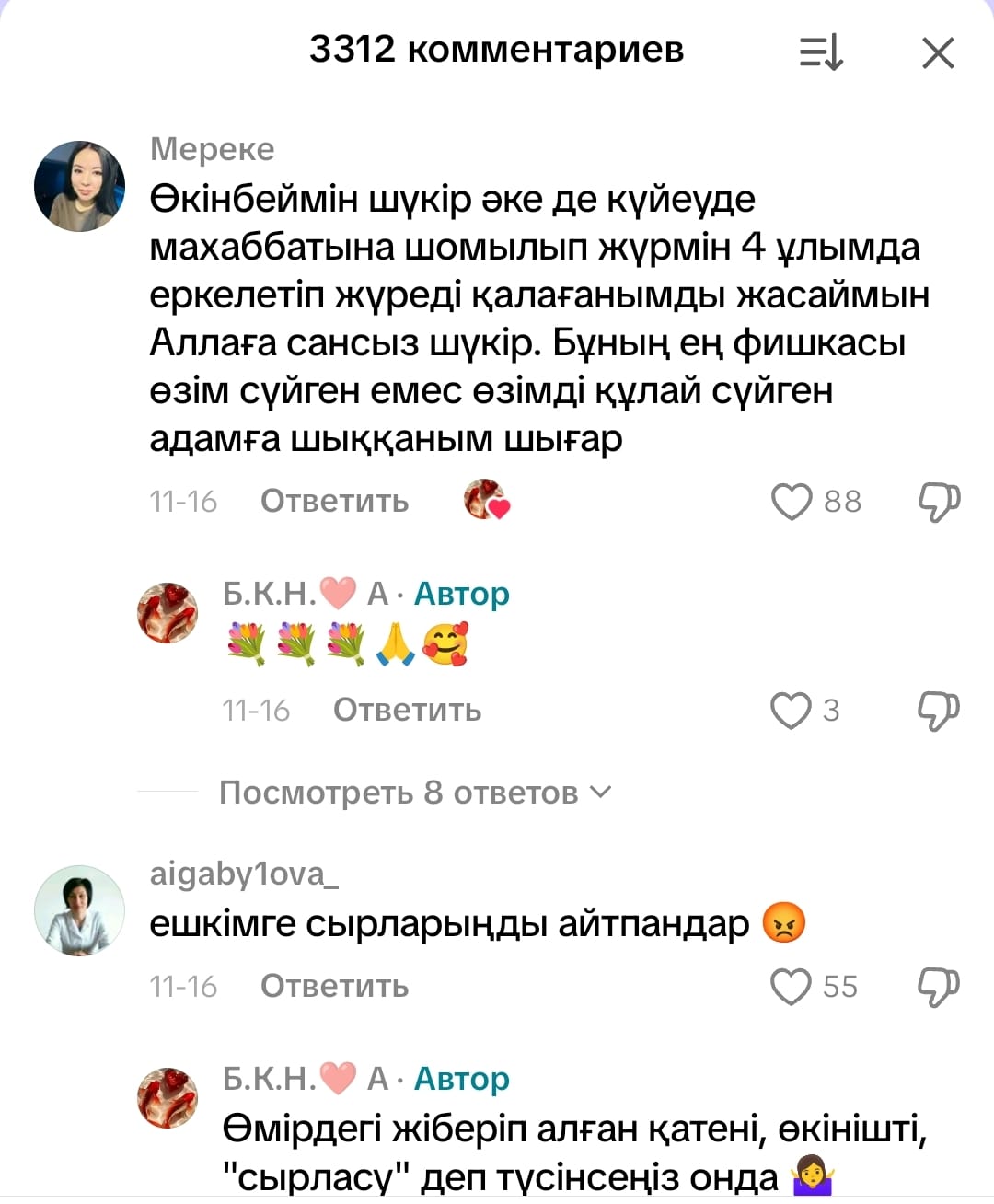
Task: Reply to Мереке's comment
Action: [x=334, y=502]
